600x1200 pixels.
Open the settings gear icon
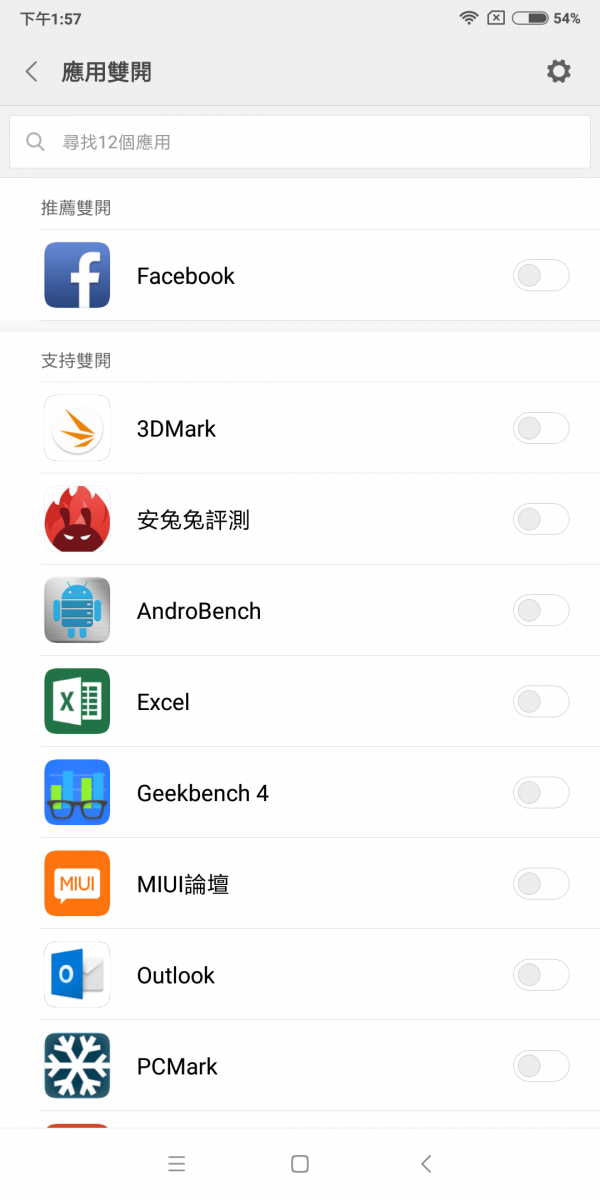(x=558, y=71)
